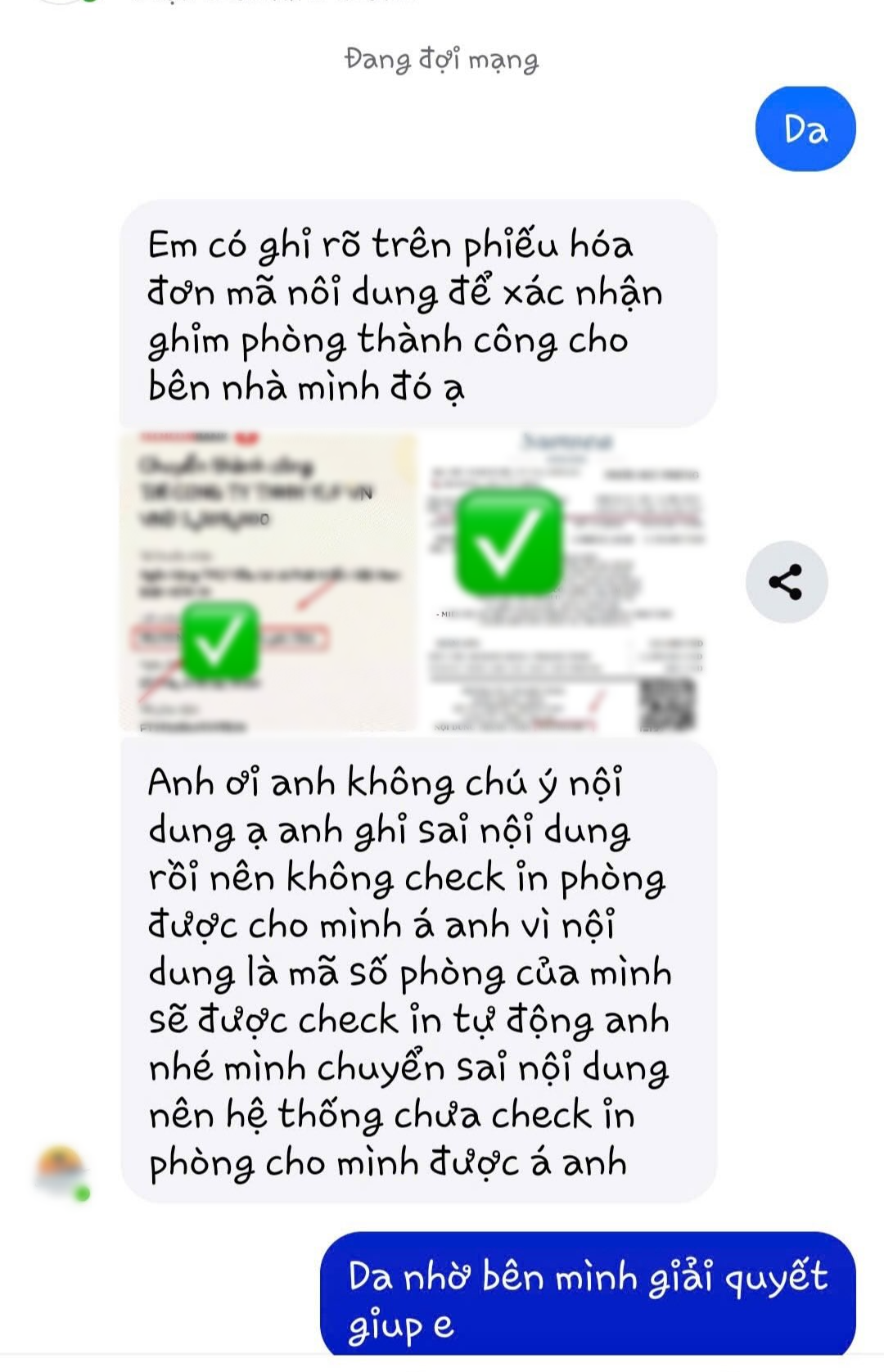Select the blue 'Da' message bubble
Viewport: 884px width, 1372px height.
(805, 129)
